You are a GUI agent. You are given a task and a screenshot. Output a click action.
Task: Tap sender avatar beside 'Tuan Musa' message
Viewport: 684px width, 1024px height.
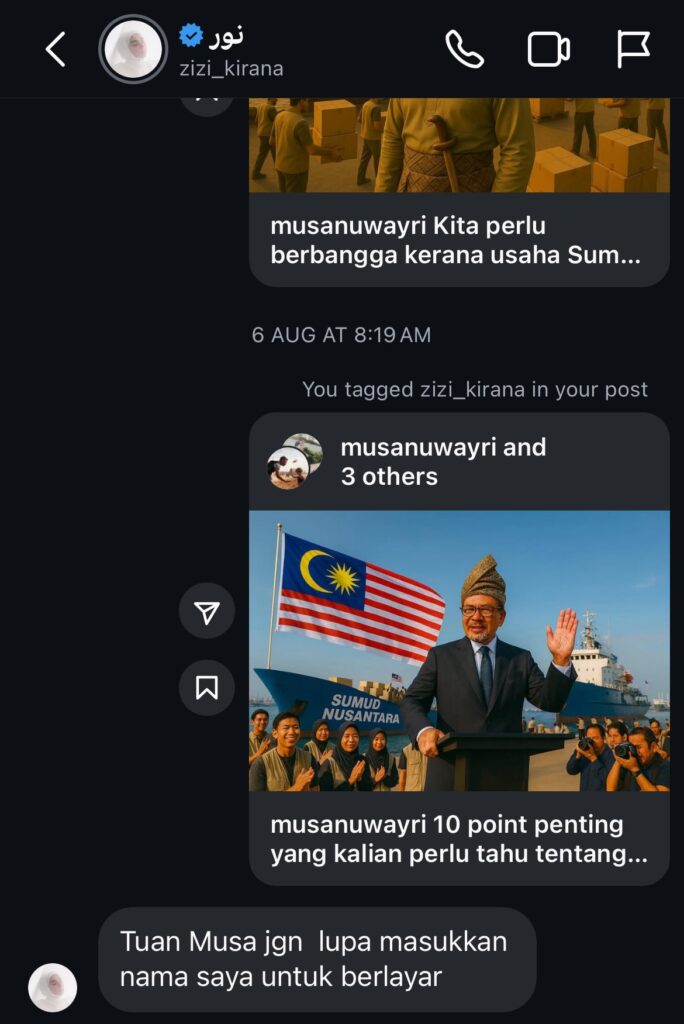[53, 988]
